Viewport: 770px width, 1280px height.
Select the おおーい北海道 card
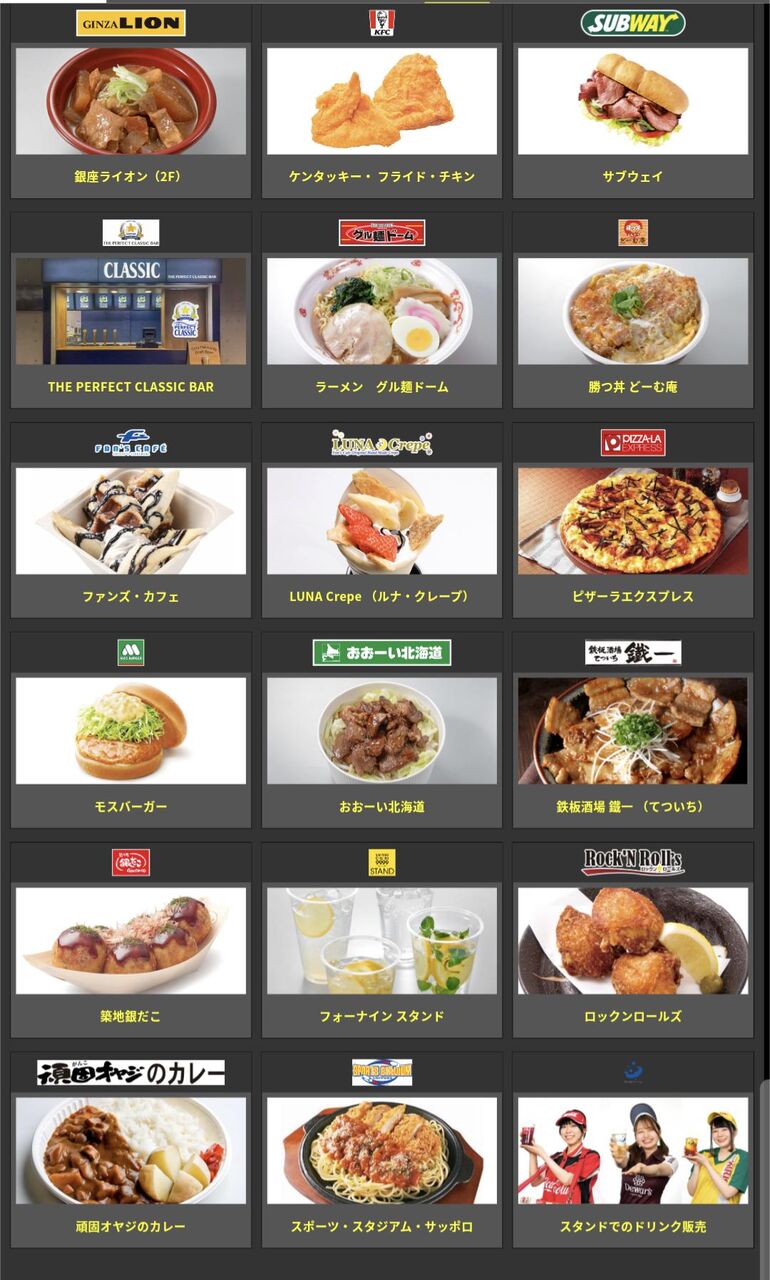382,730
